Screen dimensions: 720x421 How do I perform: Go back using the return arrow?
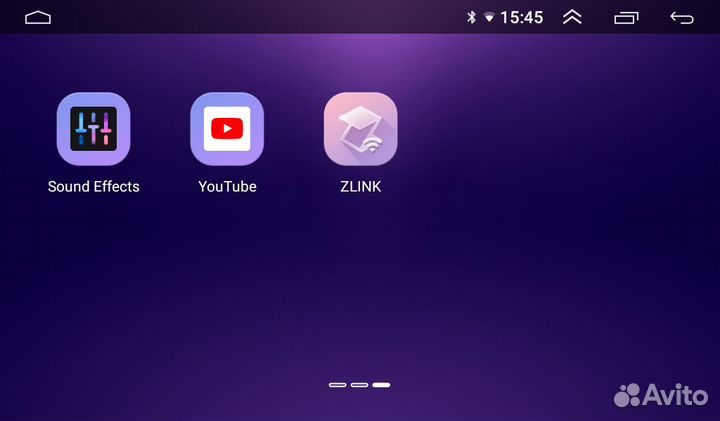click(681, 17)
